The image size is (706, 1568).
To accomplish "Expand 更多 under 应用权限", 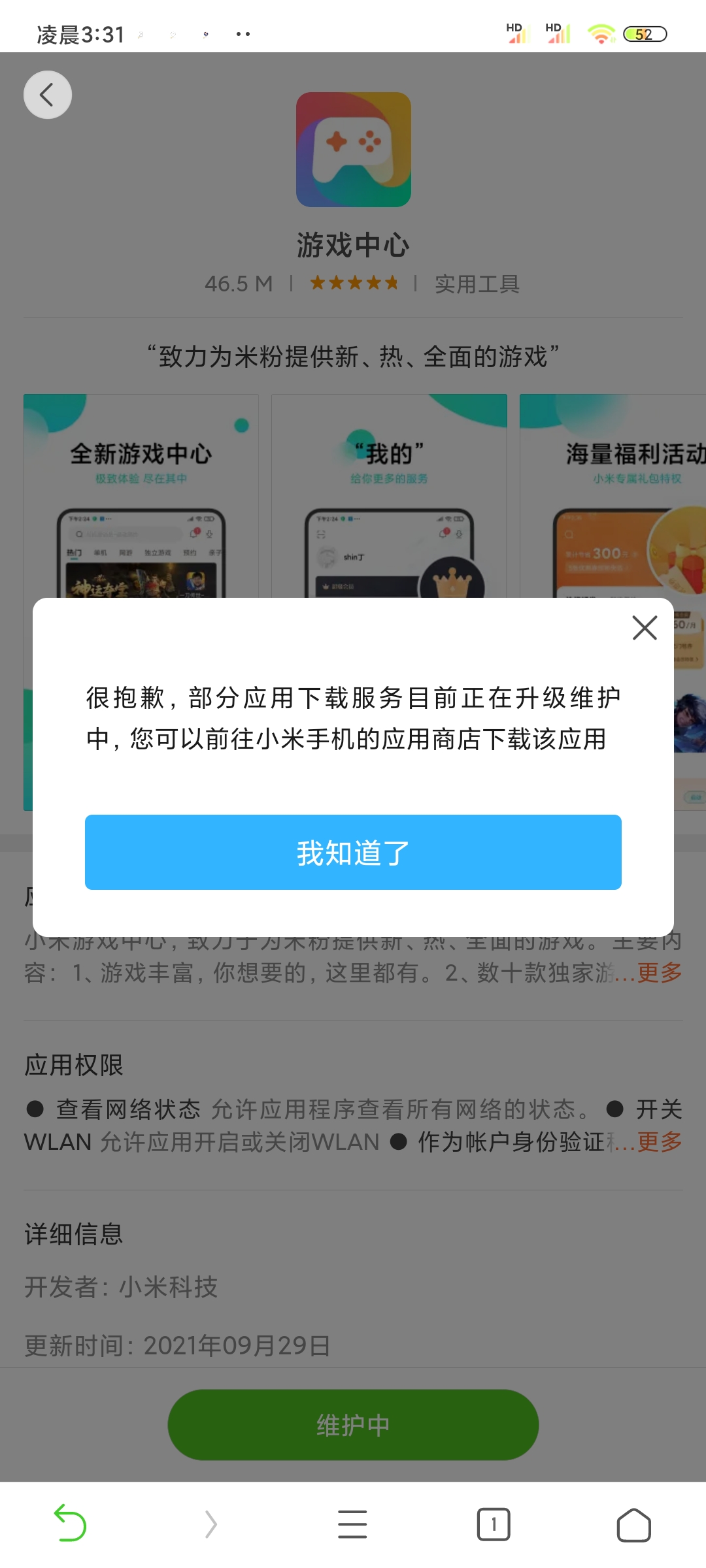I will [x=660, y=1142].
